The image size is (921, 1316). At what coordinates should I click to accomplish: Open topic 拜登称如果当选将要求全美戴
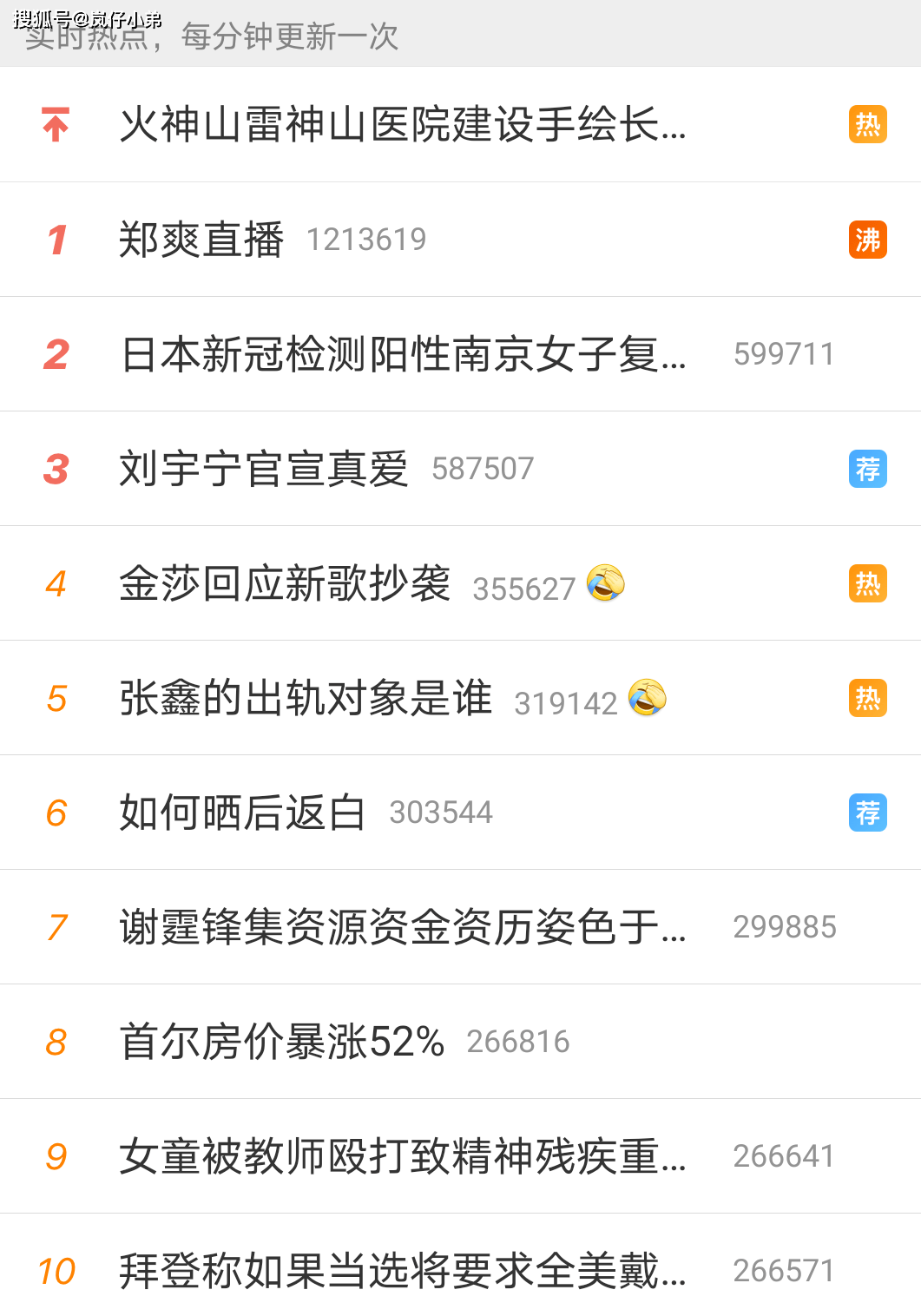tap(403, 1271)
